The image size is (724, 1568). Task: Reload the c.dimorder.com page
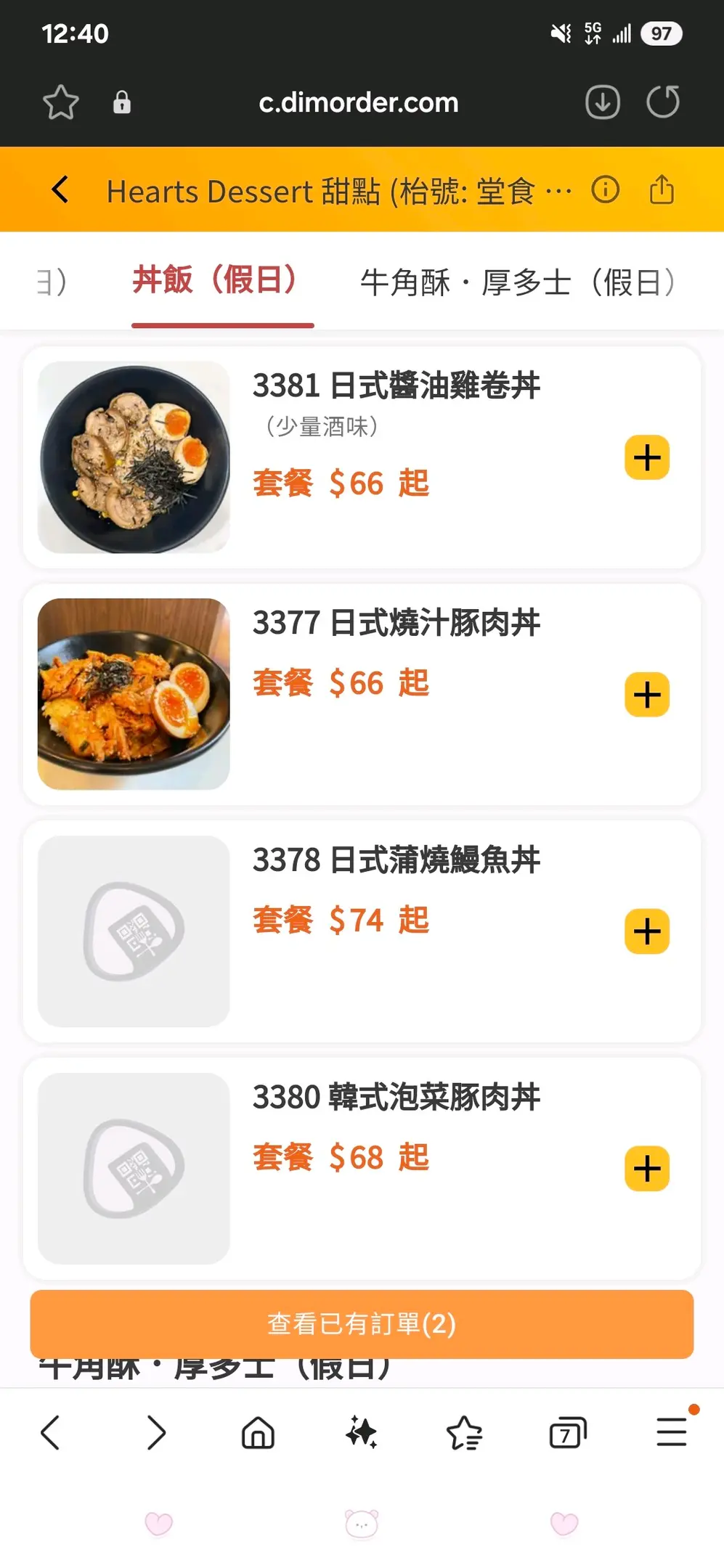pos(662,102)
